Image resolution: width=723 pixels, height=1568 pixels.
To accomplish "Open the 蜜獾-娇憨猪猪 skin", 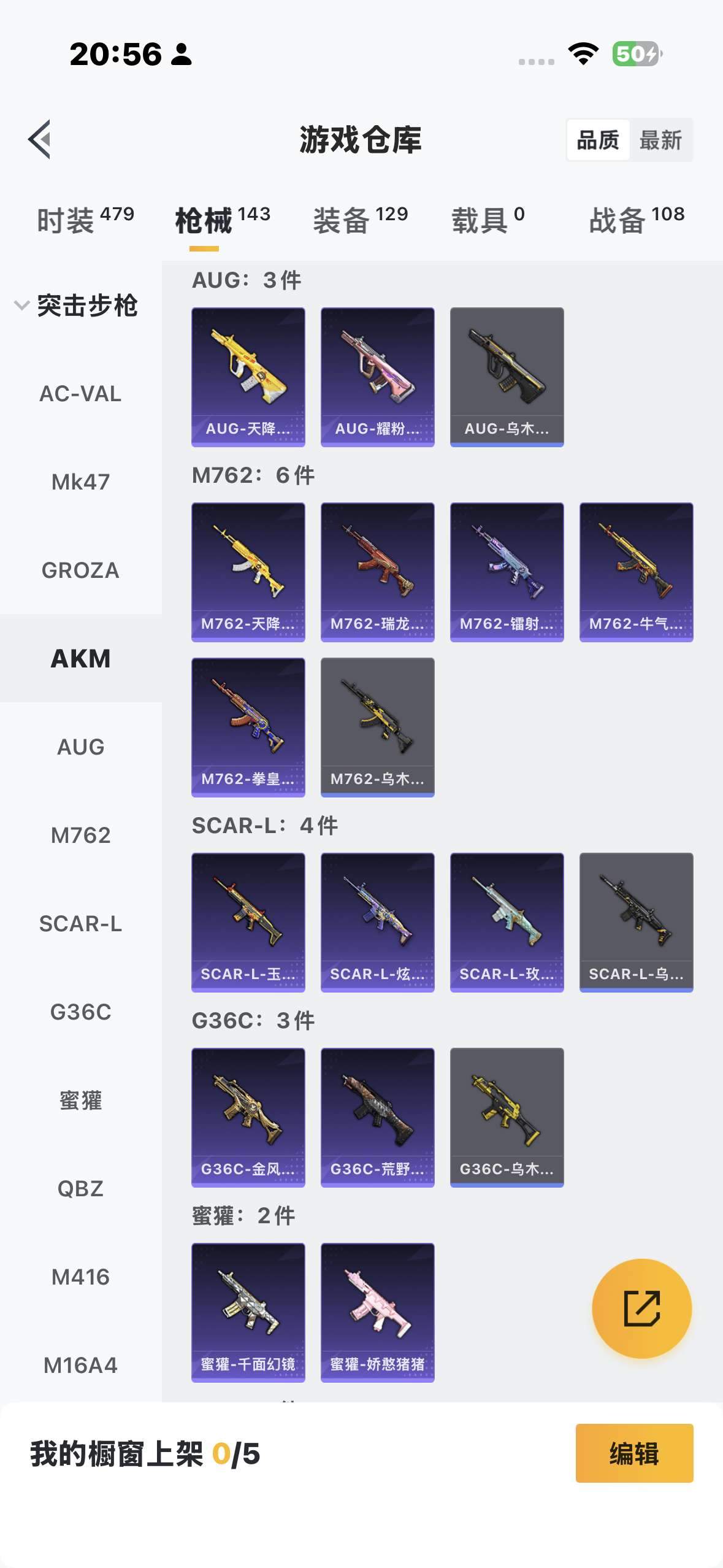I will pyautogui.click(x=378, y=1312).
